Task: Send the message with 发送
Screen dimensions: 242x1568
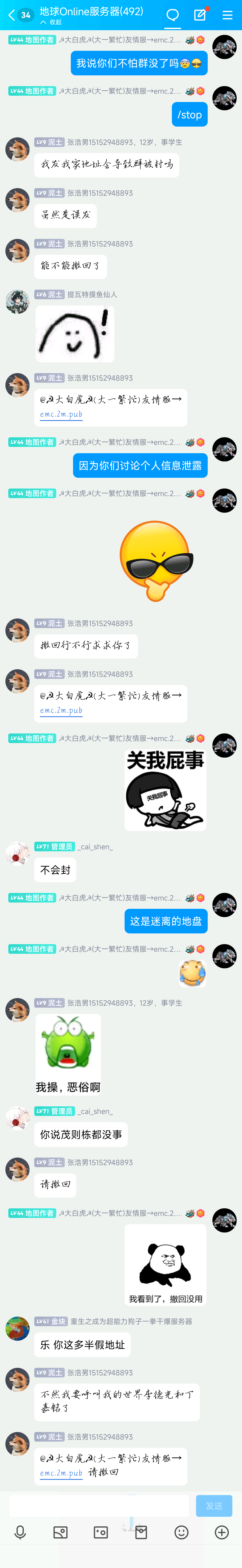Action: [214, 1505]
